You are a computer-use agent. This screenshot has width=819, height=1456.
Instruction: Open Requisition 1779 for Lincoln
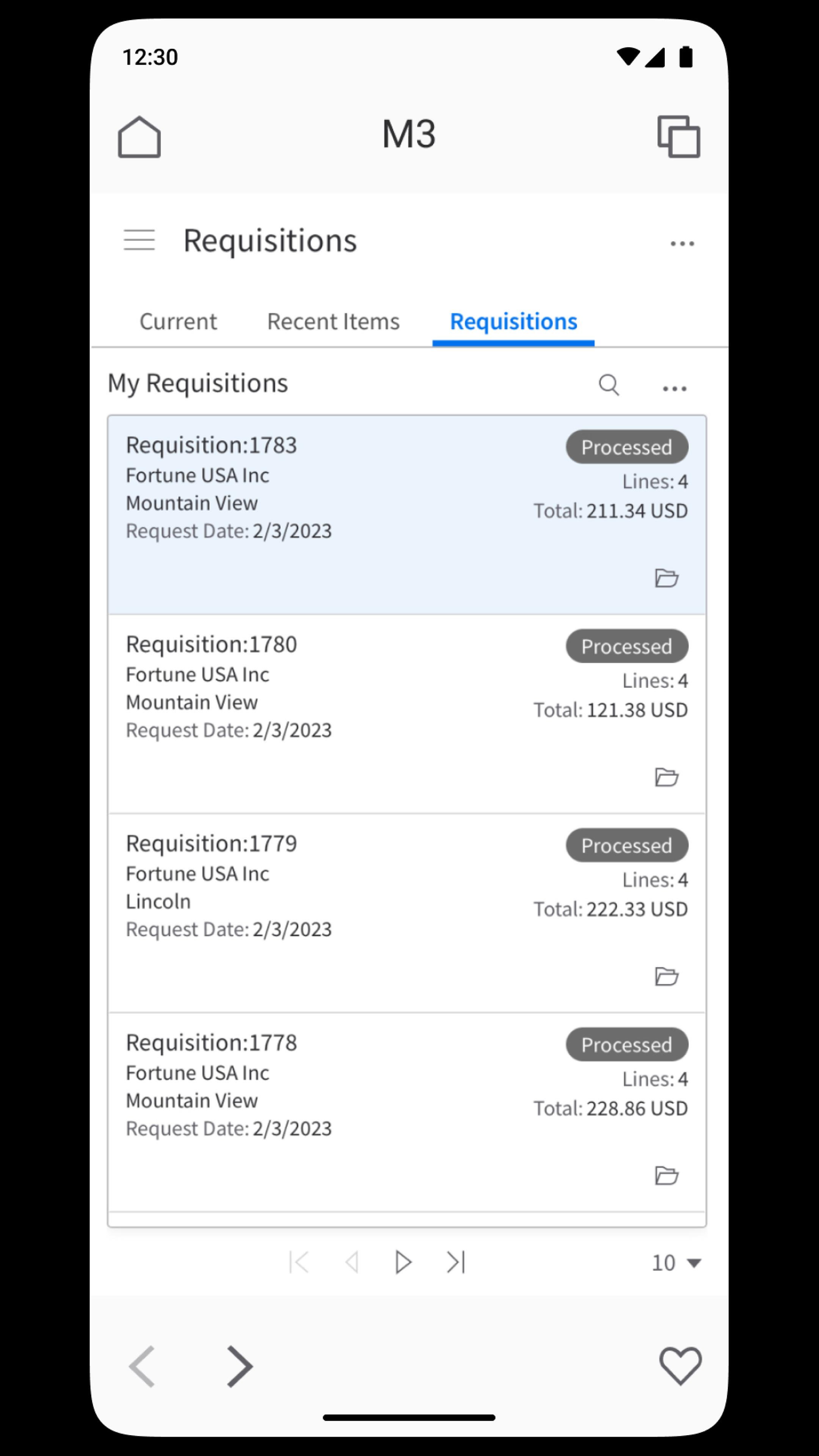(x=406, y=913)
